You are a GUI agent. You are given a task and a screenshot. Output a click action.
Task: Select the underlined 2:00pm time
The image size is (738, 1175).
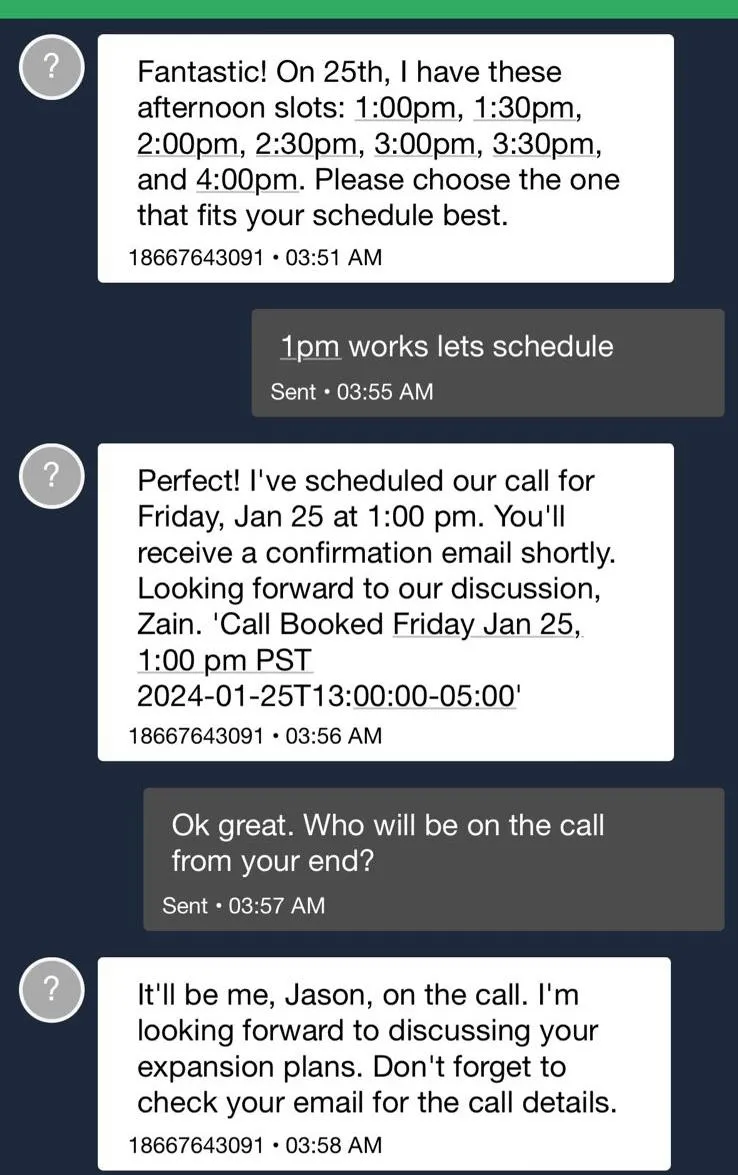189,144
